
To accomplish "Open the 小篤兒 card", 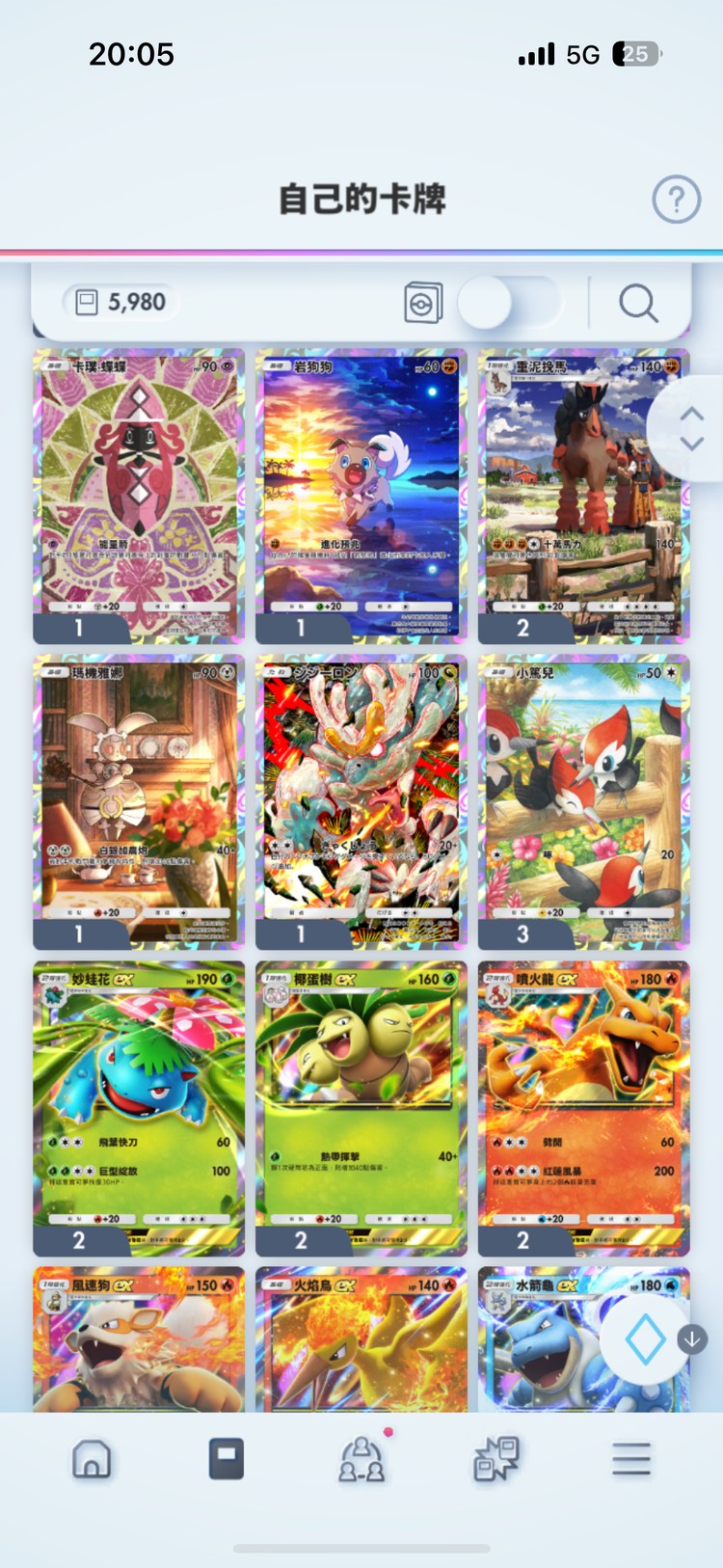I will click(583, 800).
